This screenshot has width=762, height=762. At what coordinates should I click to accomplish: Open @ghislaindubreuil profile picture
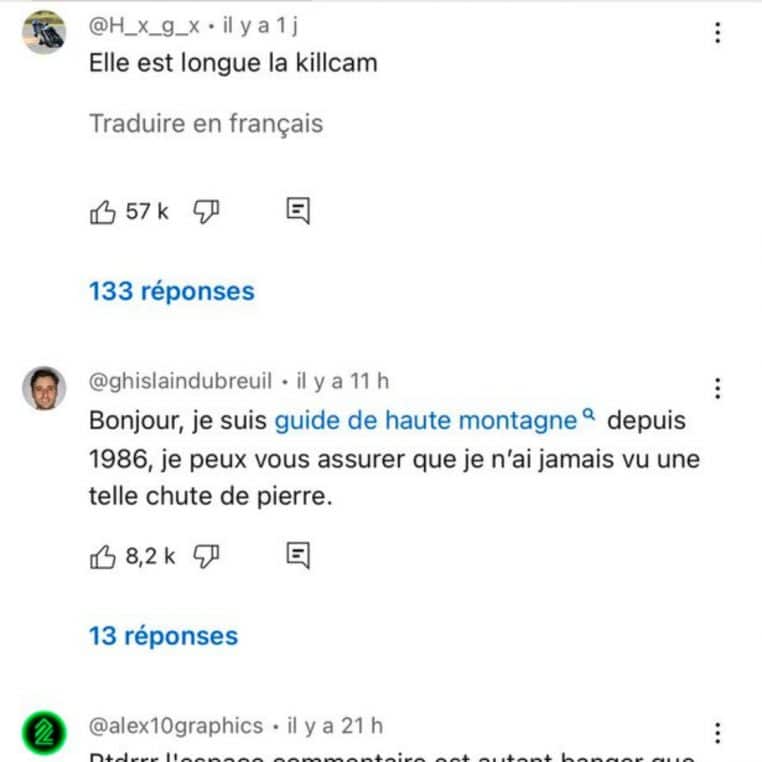[44, 388]
